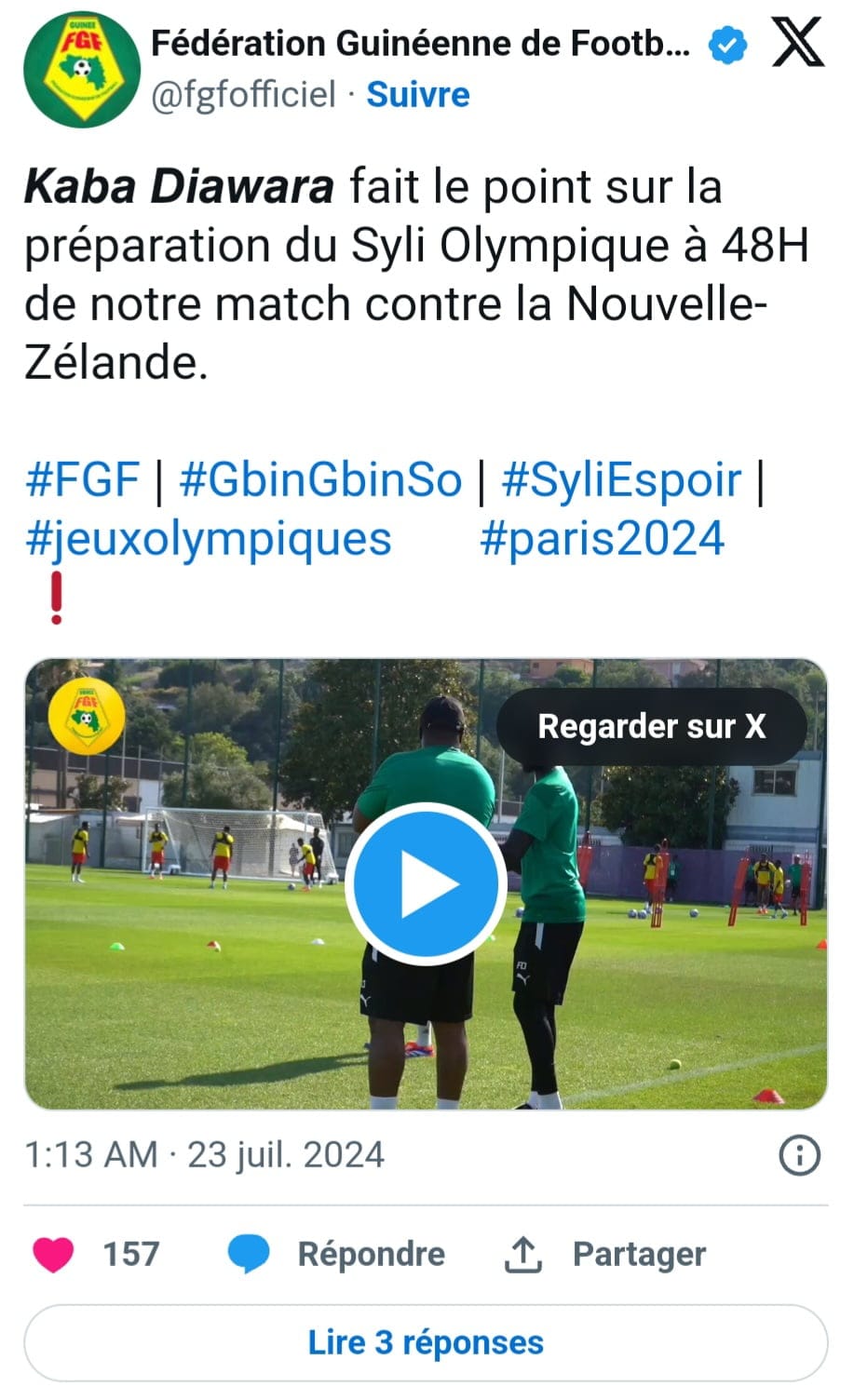This screenshot has width=854, height=1400.
Task: Like this tweet with the heart
Action: (x=53, y=1254)
